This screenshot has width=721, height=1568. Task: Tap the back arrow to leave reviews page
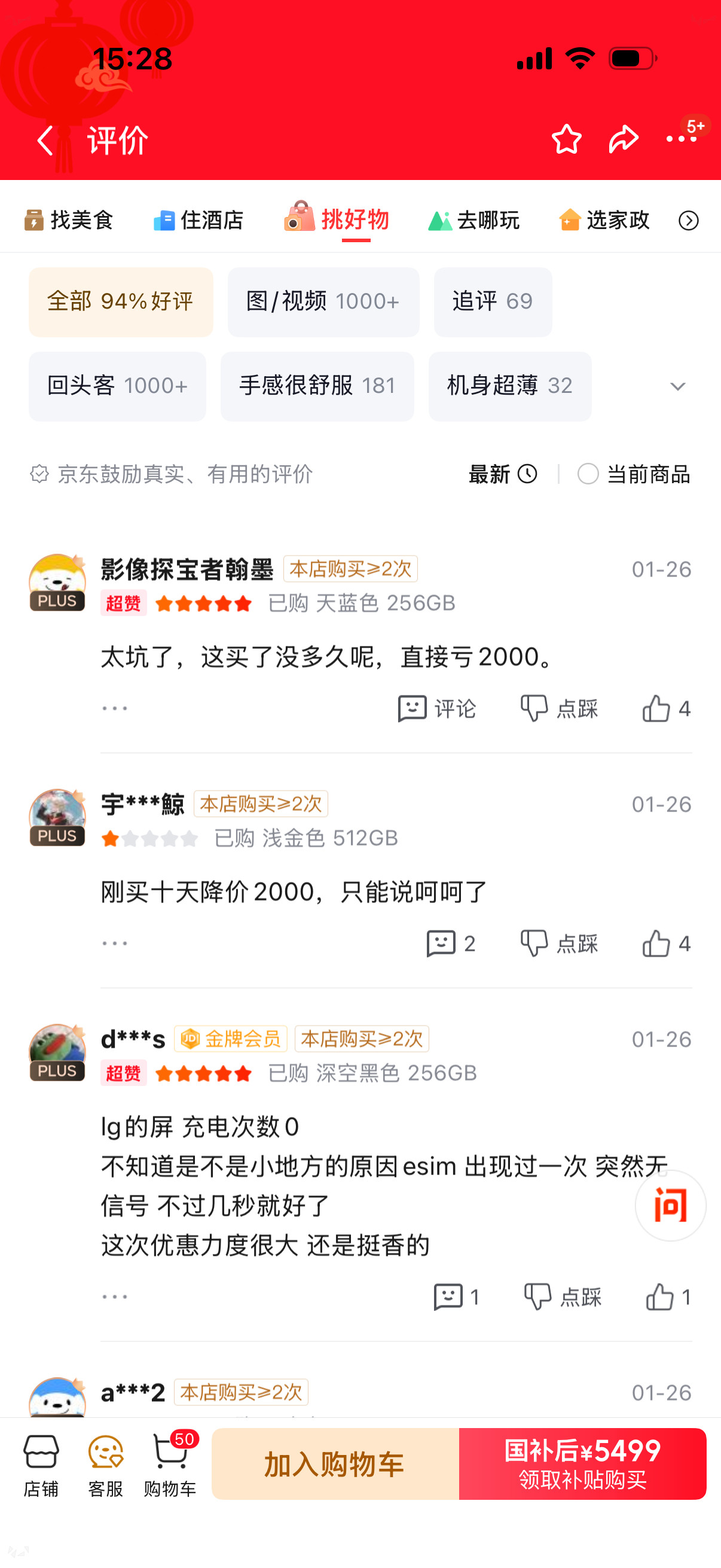(44, 139)
